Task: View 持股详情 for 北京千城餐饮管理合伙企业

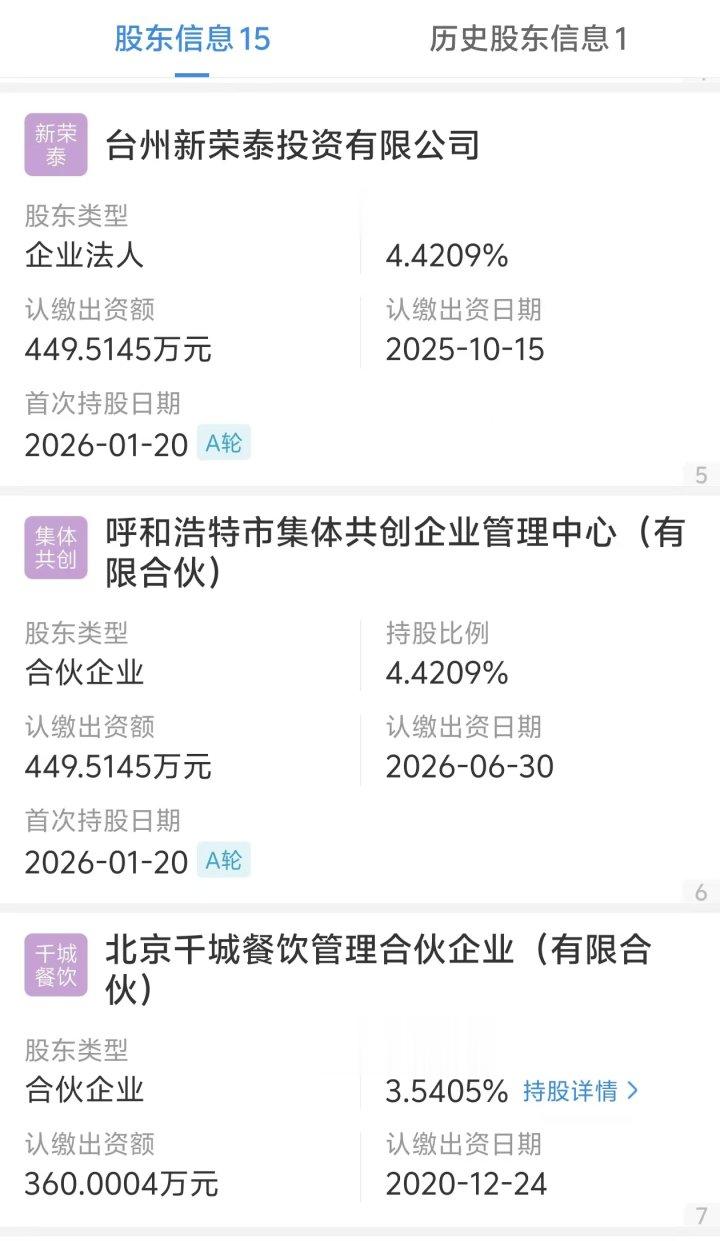Action: click(x=580, y=1091)
